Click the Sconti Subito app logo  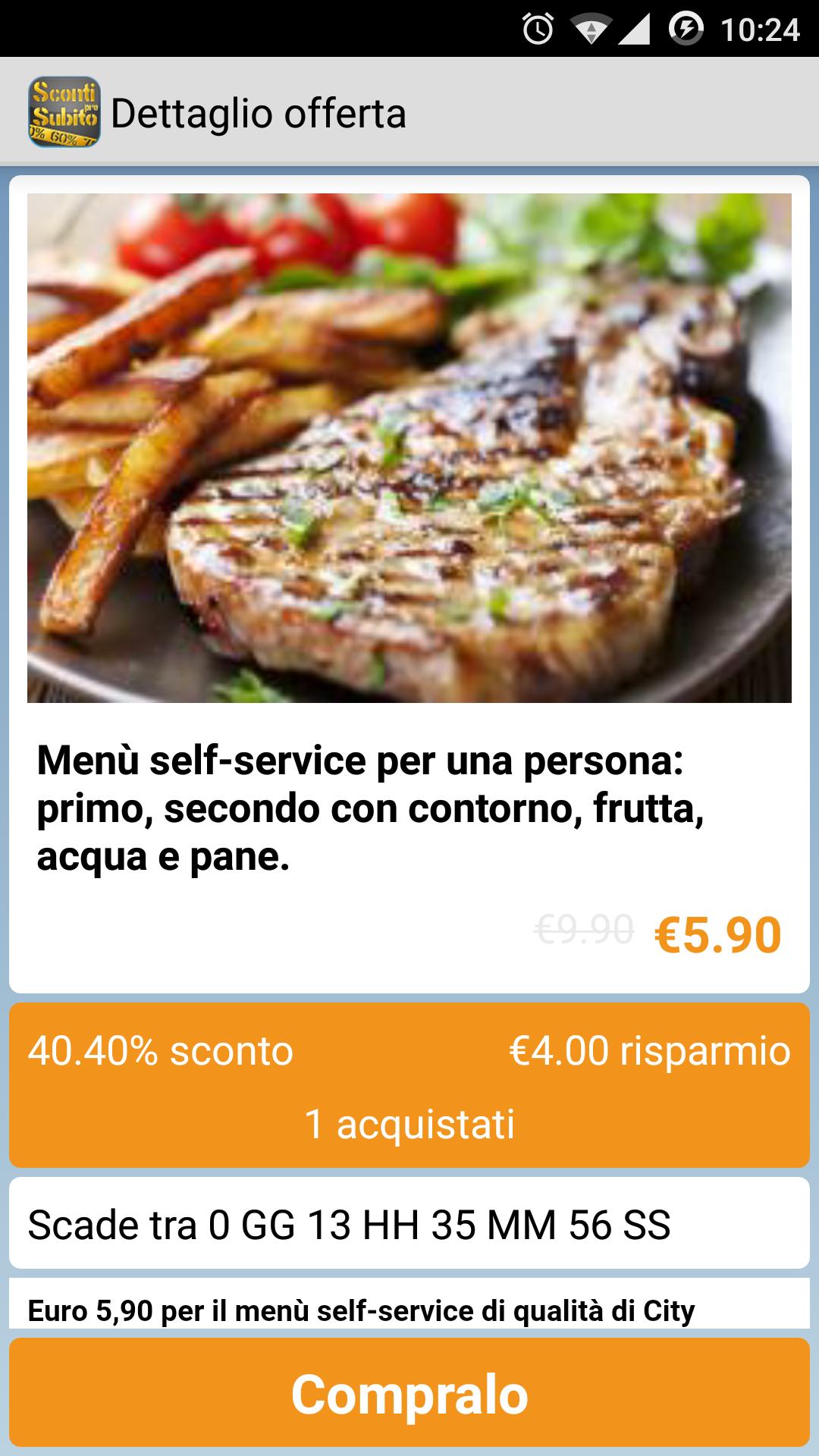[64, 112]
